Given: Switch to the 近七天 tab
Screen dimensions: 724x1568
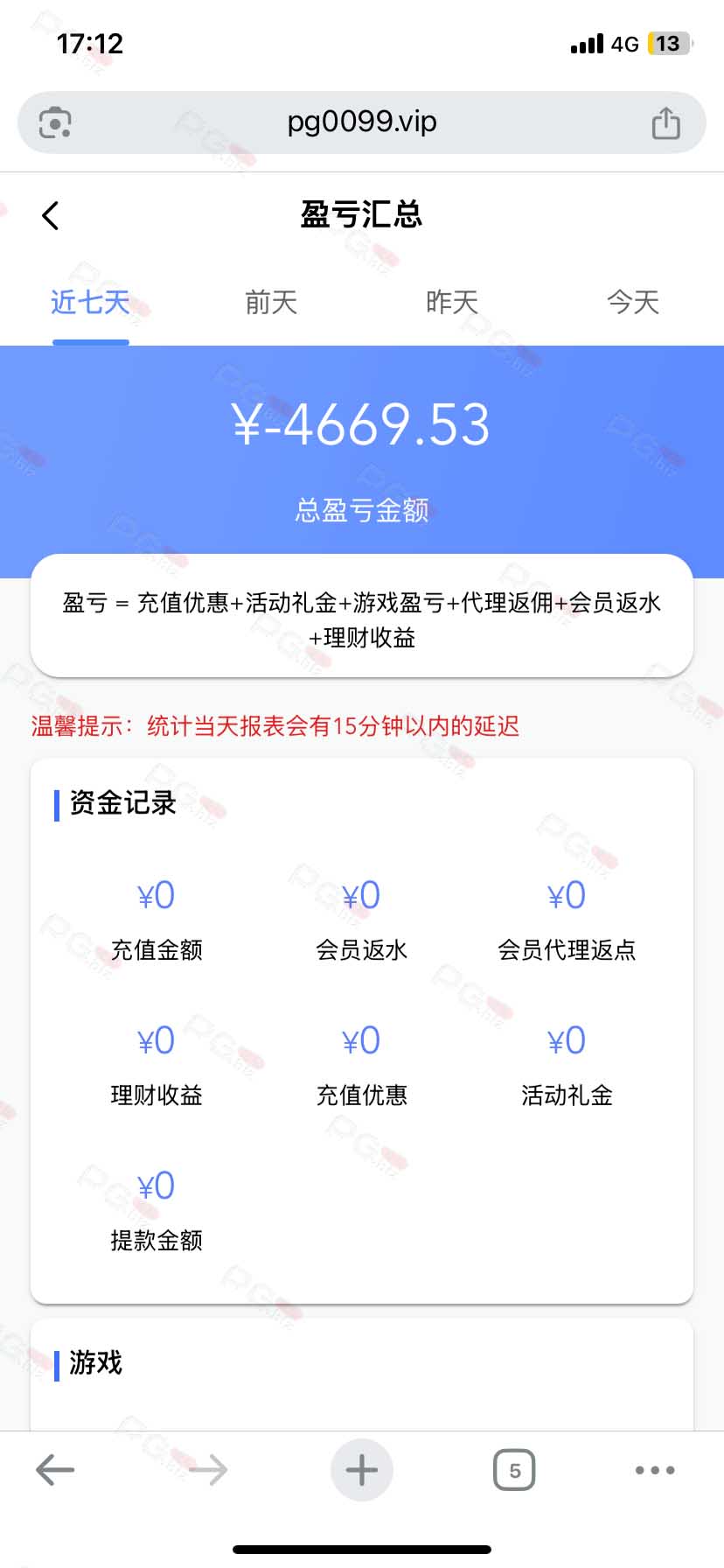Looking at the screenshot, I should tap(91, 303).
